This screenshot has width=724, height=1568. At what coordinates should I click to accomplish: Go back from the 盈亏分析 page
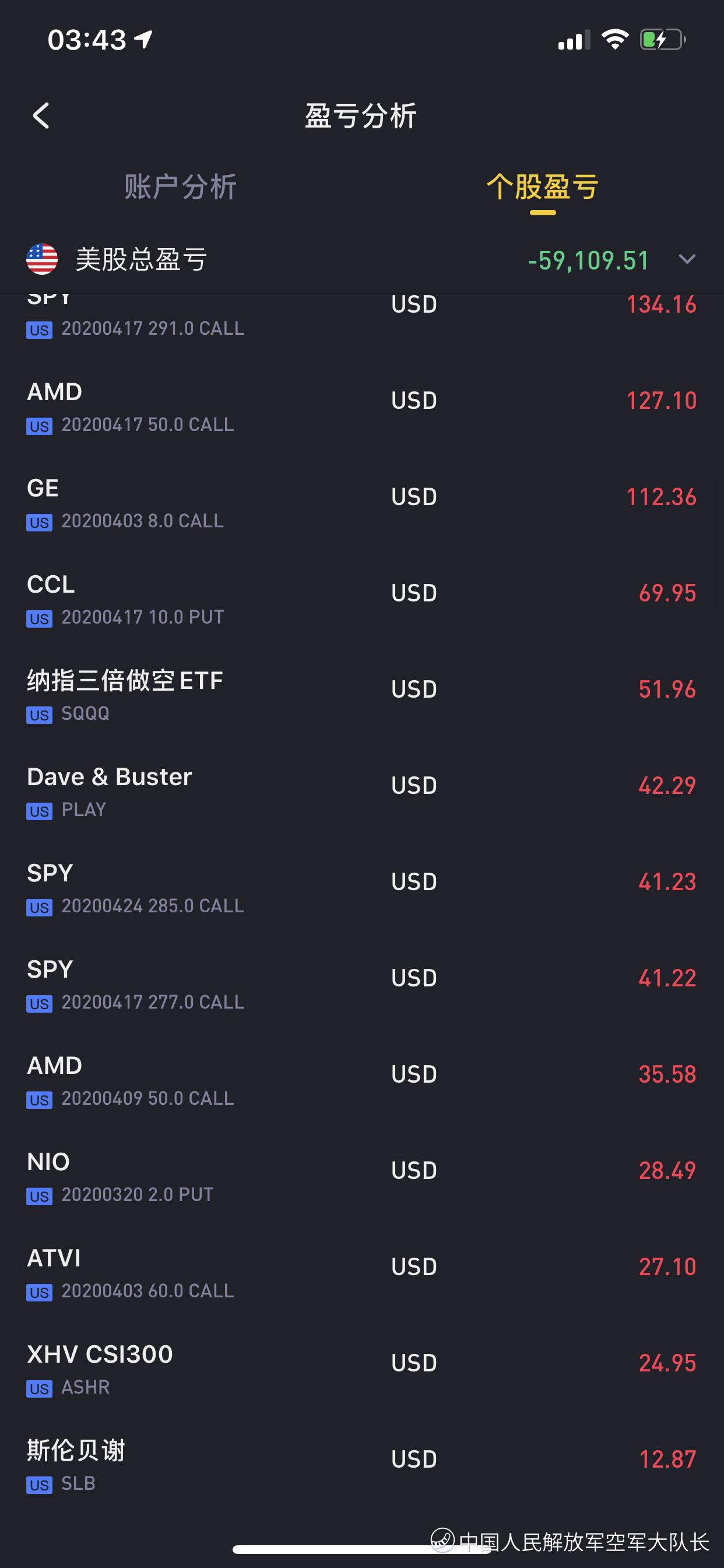tap(41, 116)
